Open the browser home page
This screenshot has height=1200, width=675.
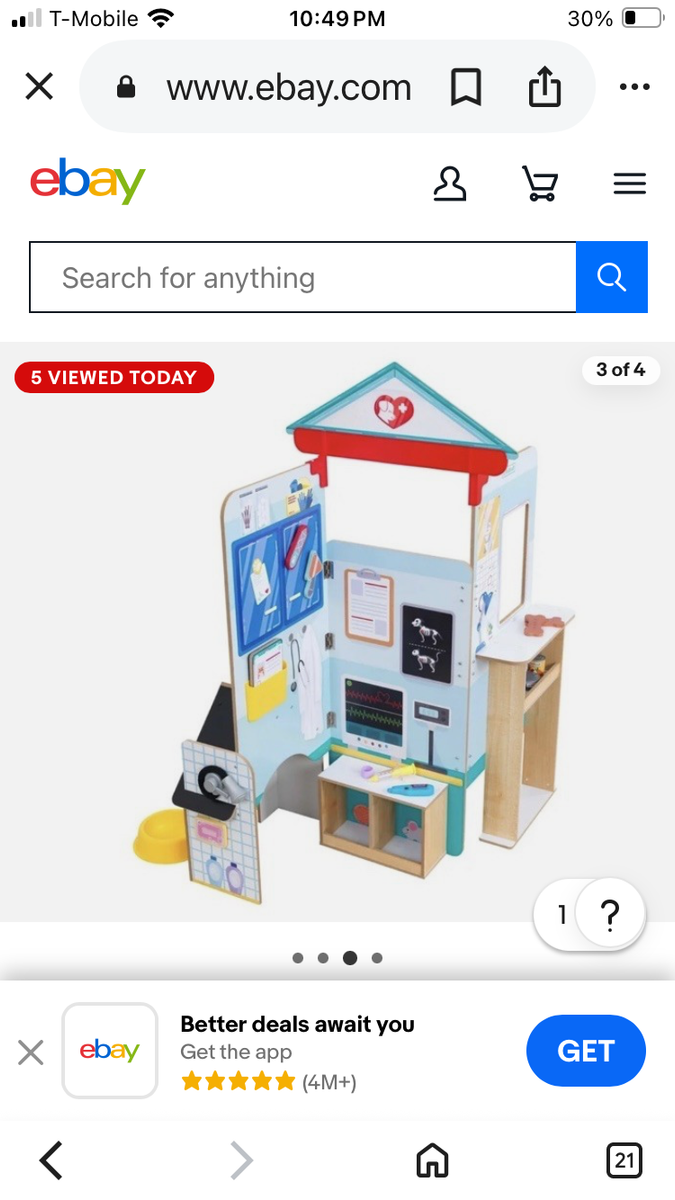tap(432, 1160)
